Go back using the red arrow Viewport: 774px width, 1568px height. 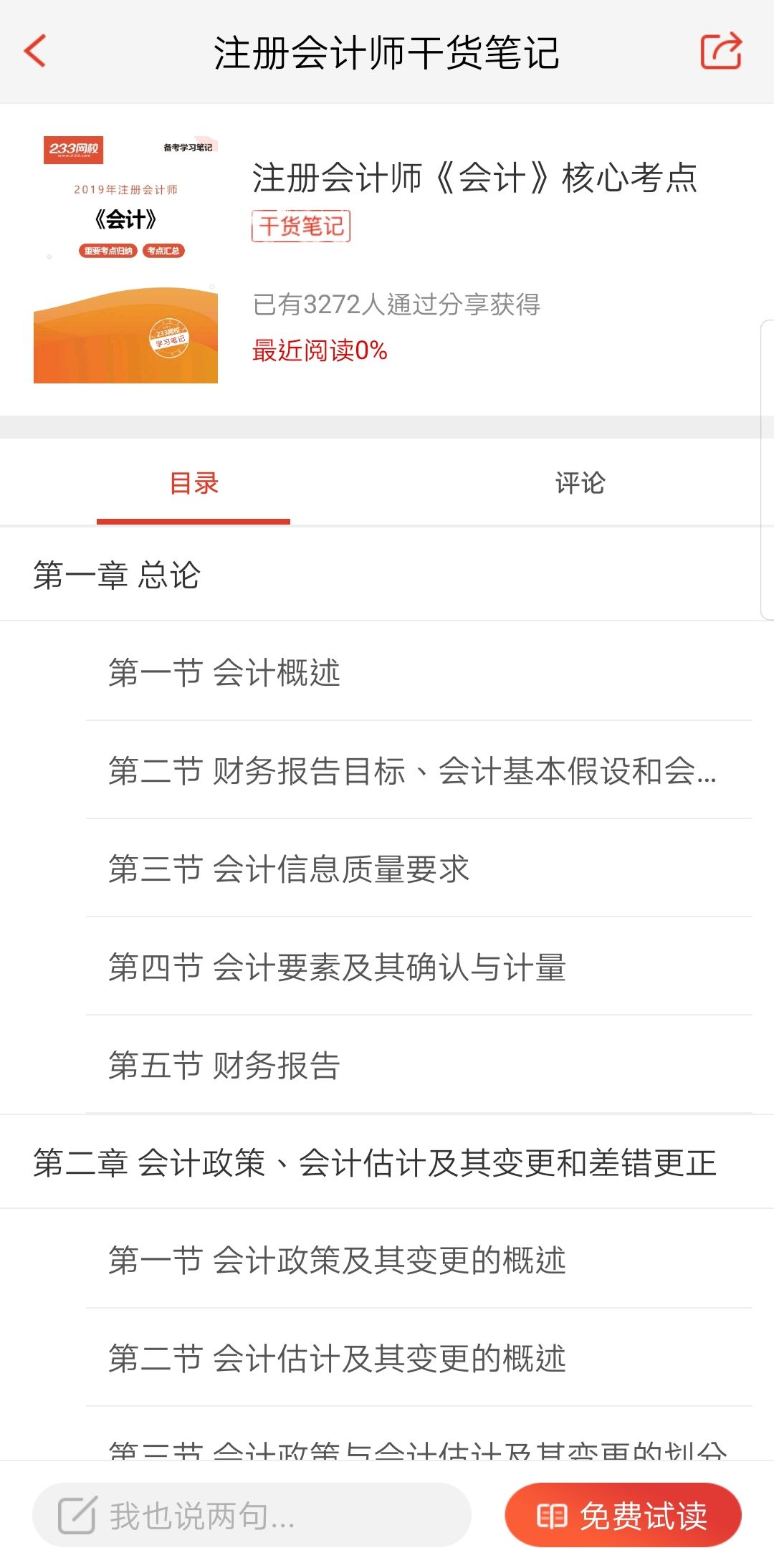(x=35, y=52)
